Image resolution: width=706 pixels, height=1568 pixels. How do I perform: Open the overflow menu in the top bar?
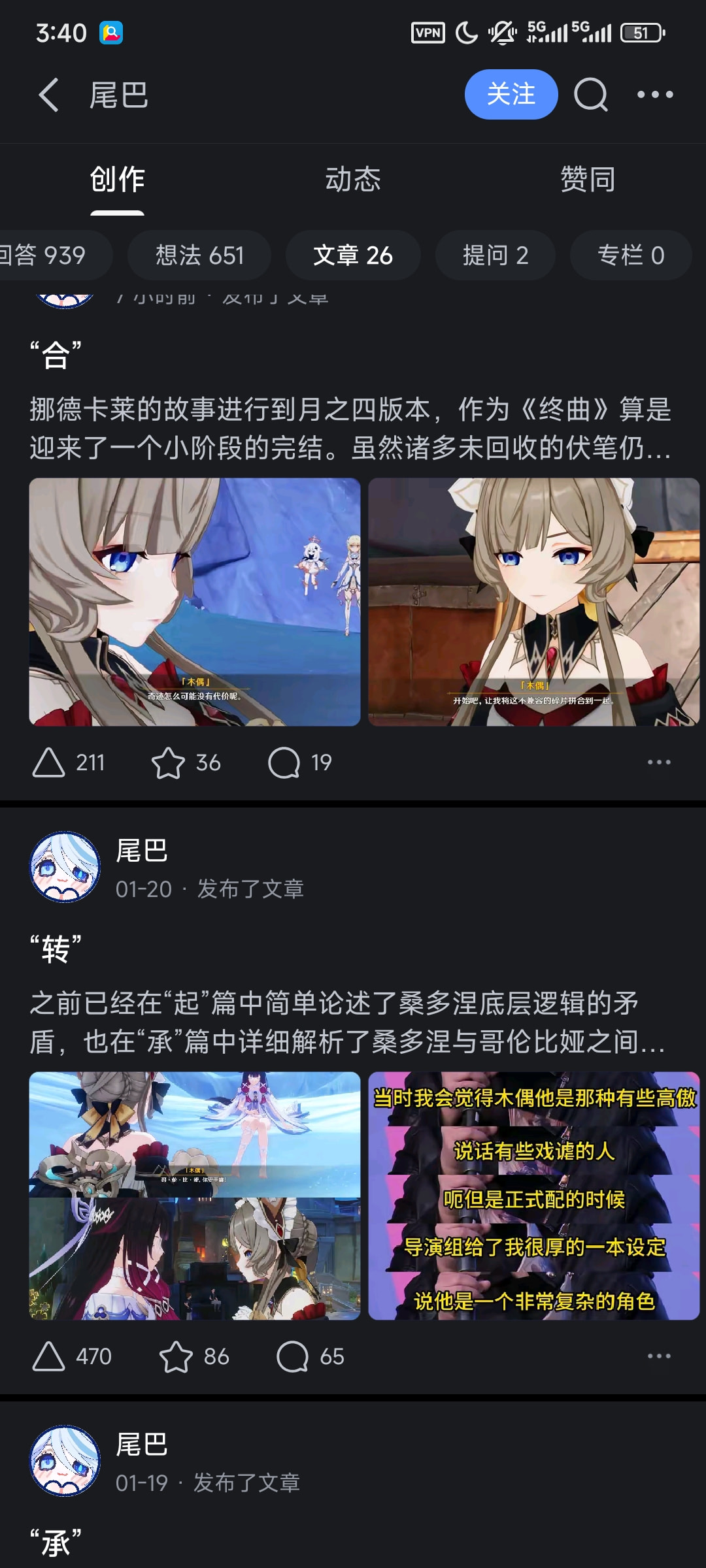[x=655, y=95]
